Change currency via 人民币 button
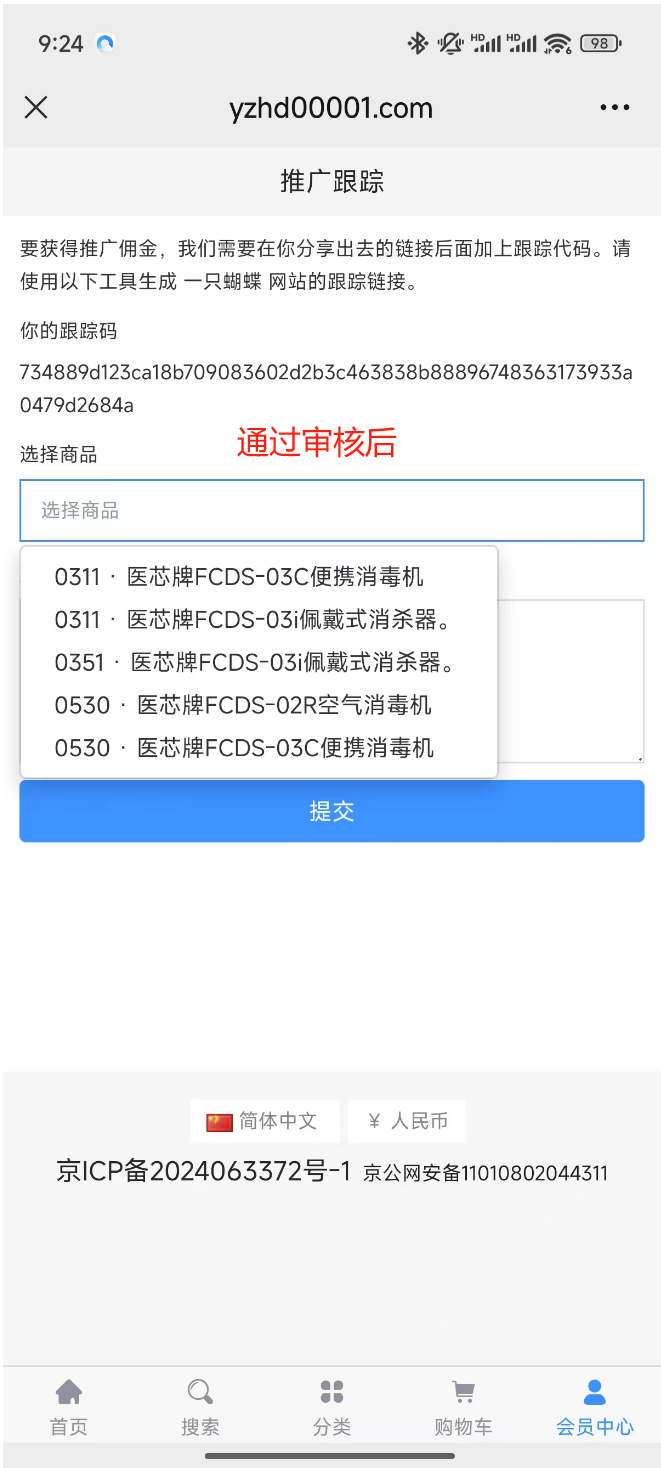661x1468 pixels. tap(407, 1121)
